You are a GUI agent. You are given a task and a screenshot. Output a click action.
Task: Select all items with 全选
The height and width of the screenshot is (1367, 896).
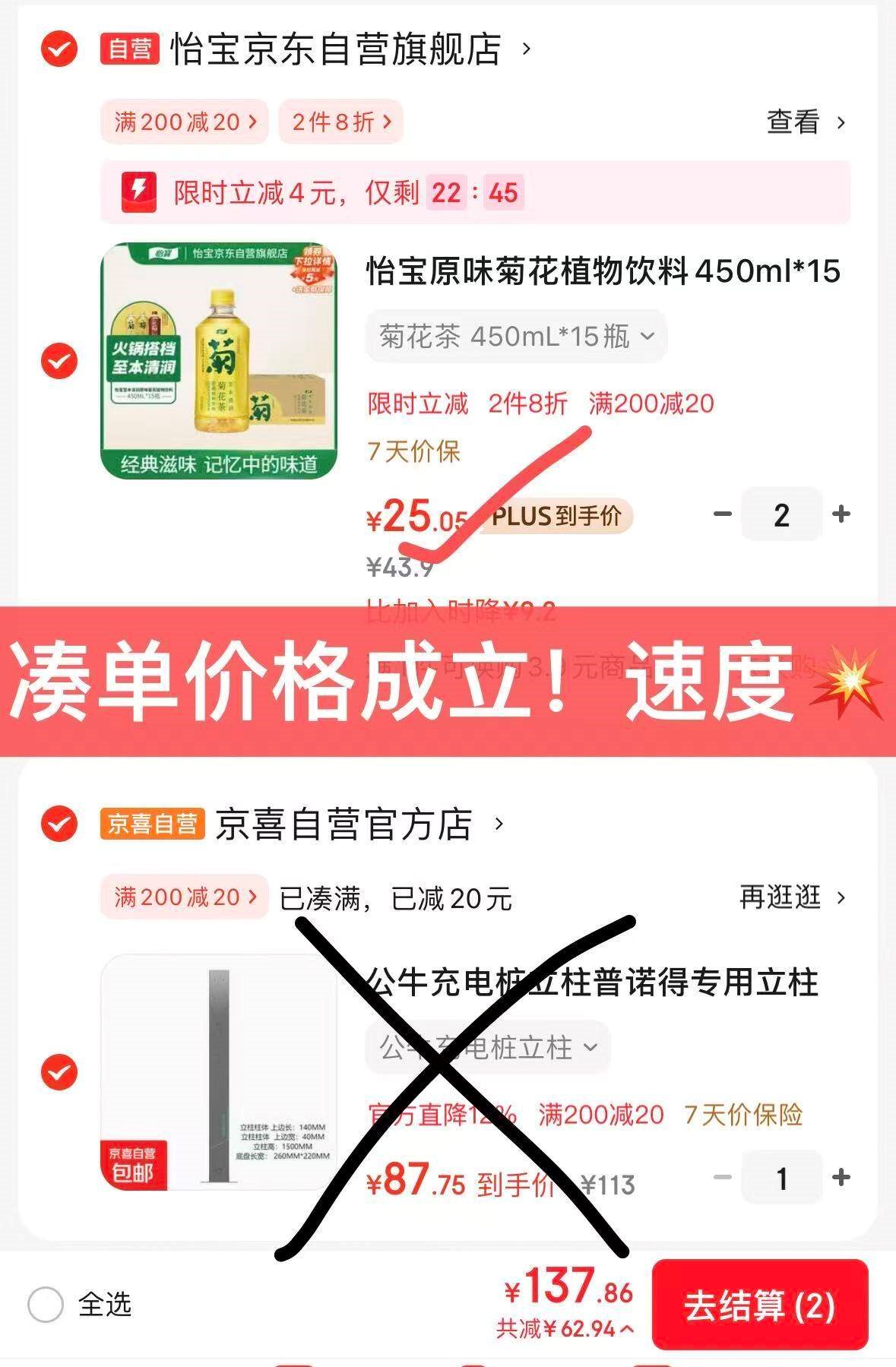tap(46, 1305)
